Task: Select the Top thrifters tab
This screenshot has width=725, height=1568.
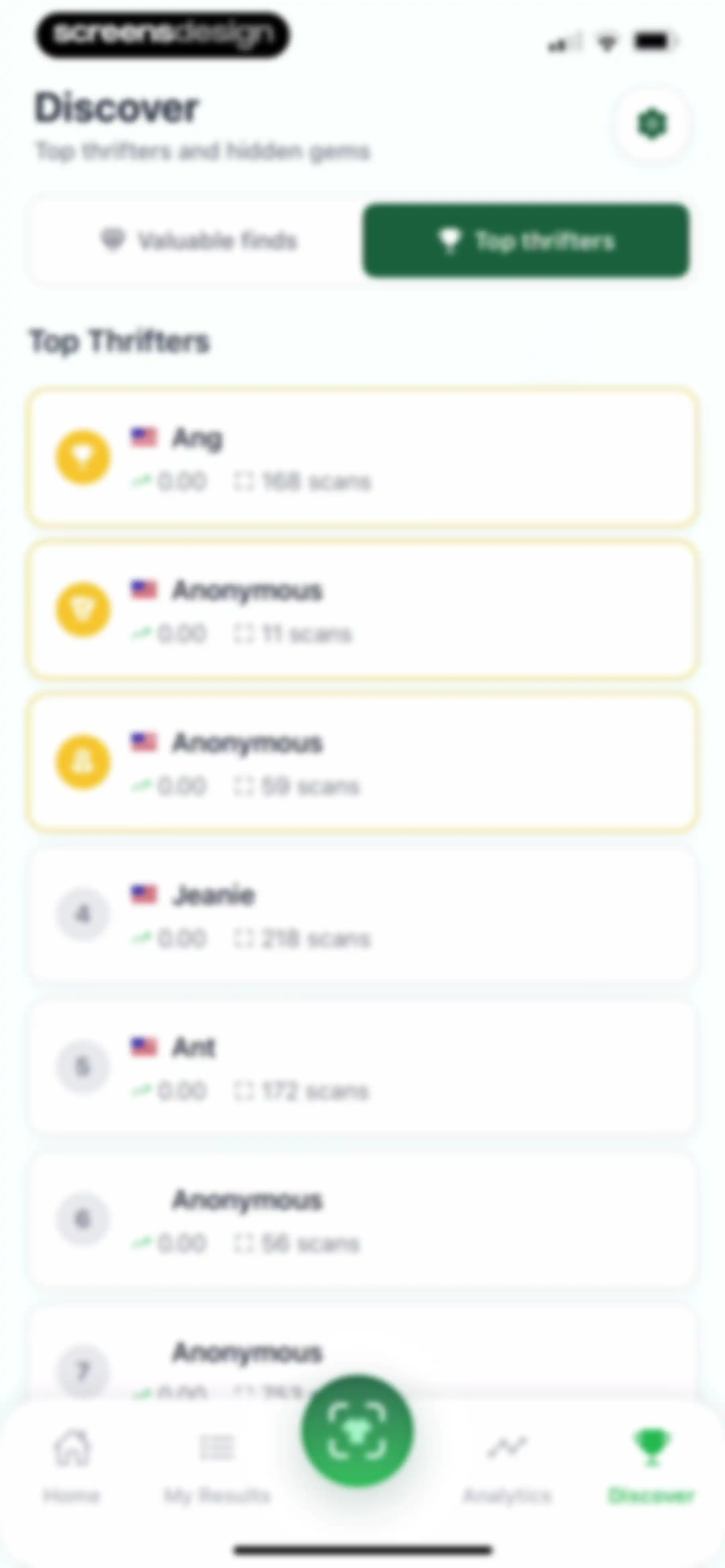Action: pos(527,240)
